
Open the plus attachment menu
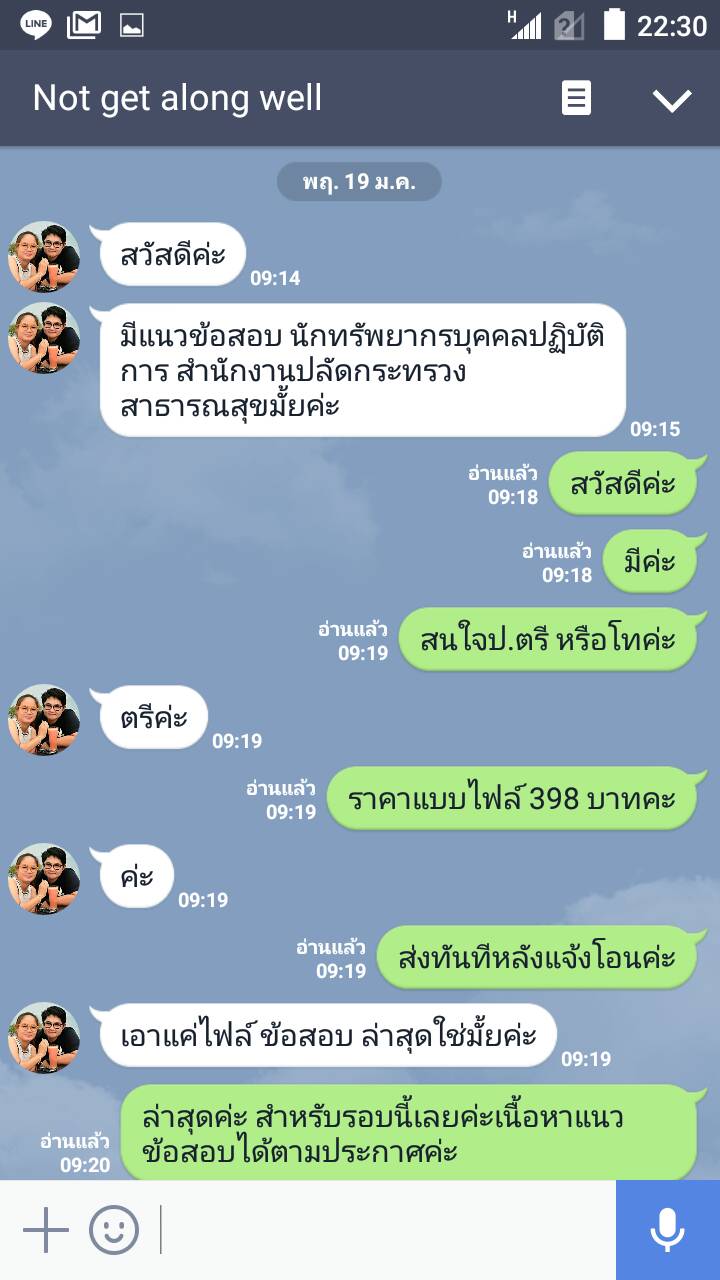[45, 1230]
